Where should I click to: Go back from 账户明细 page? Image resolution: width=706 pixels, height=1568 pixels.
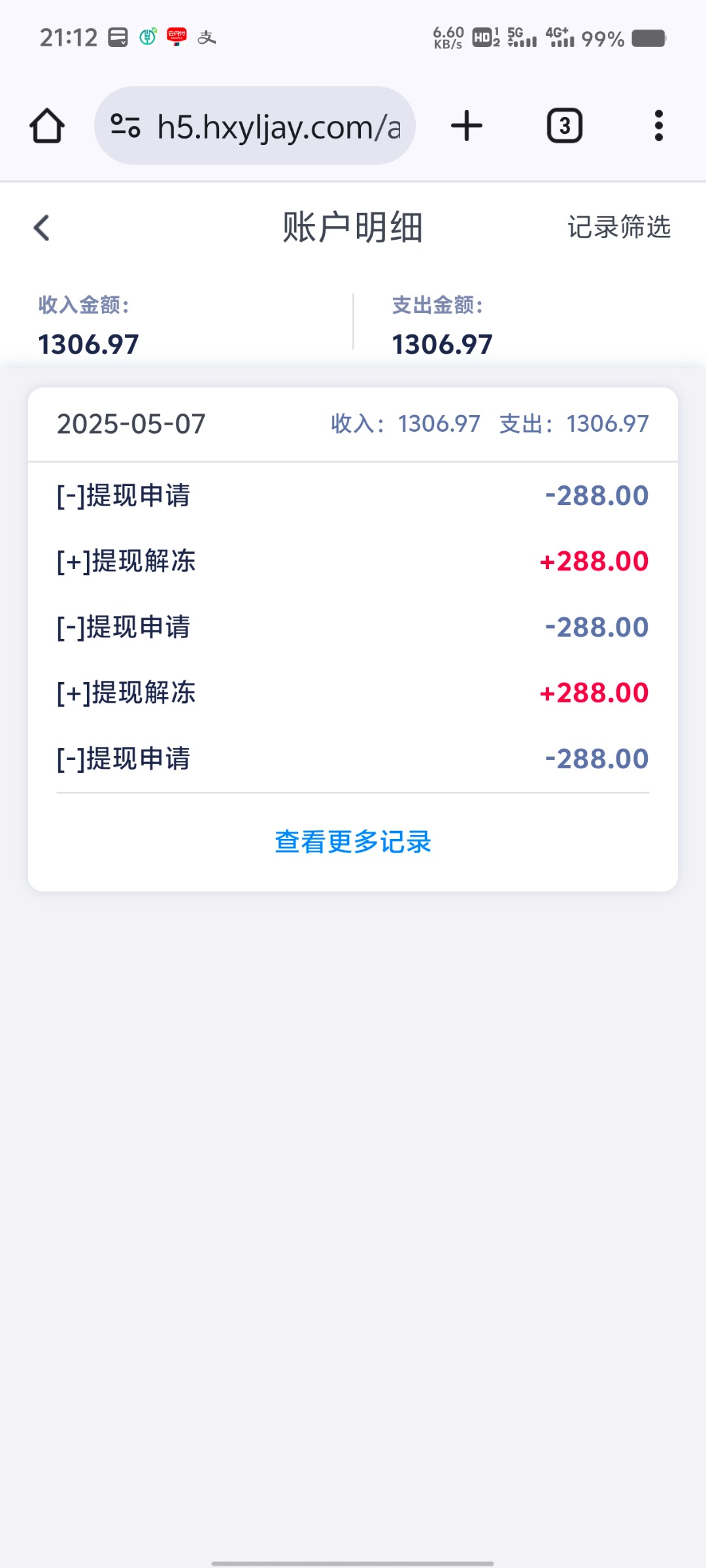click(x=42, y=228)
